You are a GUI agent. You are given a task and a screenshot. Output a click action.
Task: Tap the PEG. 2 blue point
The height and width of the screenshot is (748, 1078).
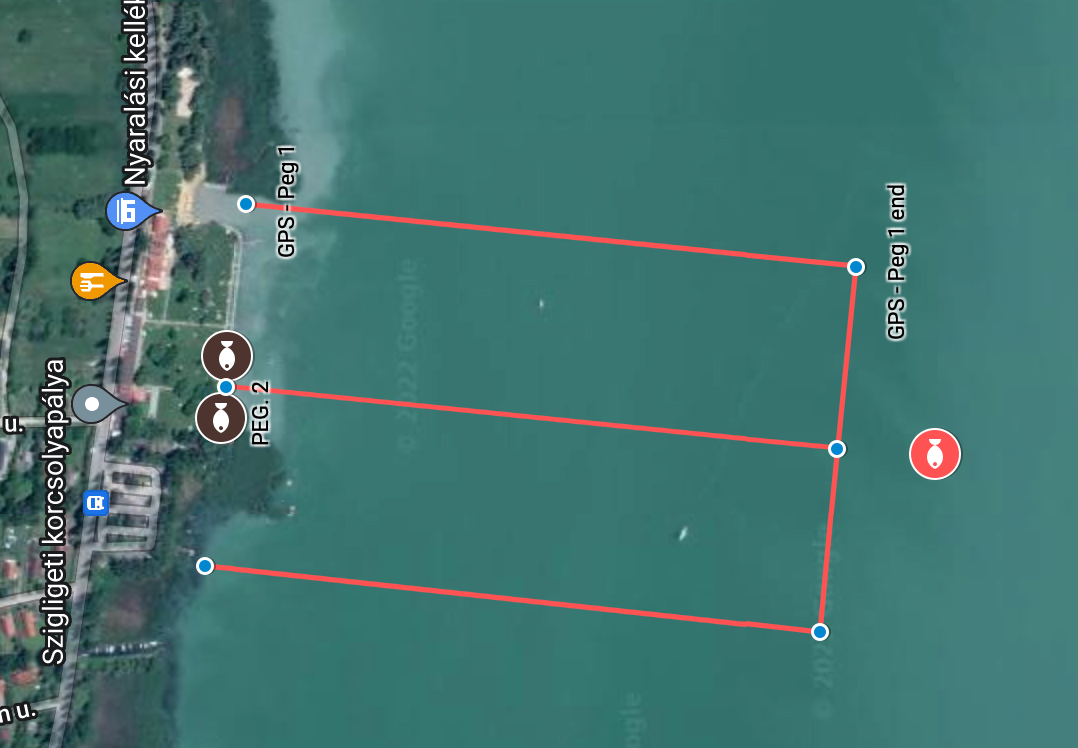click(226, 386)
